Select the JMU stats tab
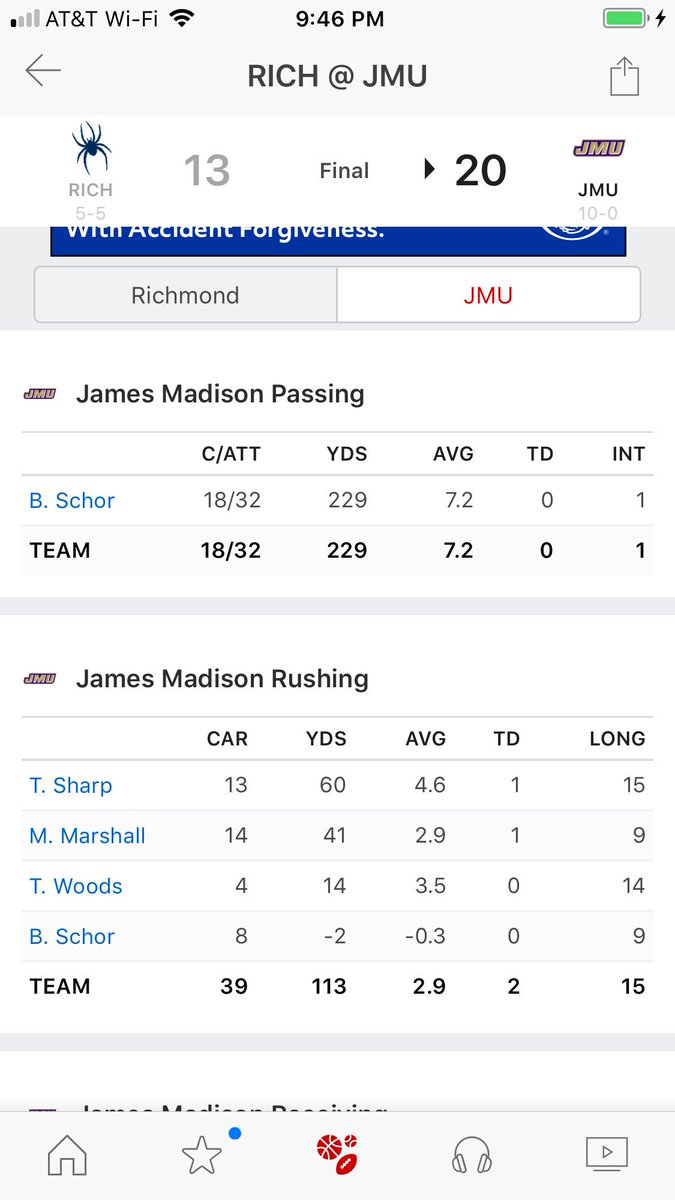This screenshot has height=1200, width=675. [x=488, y=295]
